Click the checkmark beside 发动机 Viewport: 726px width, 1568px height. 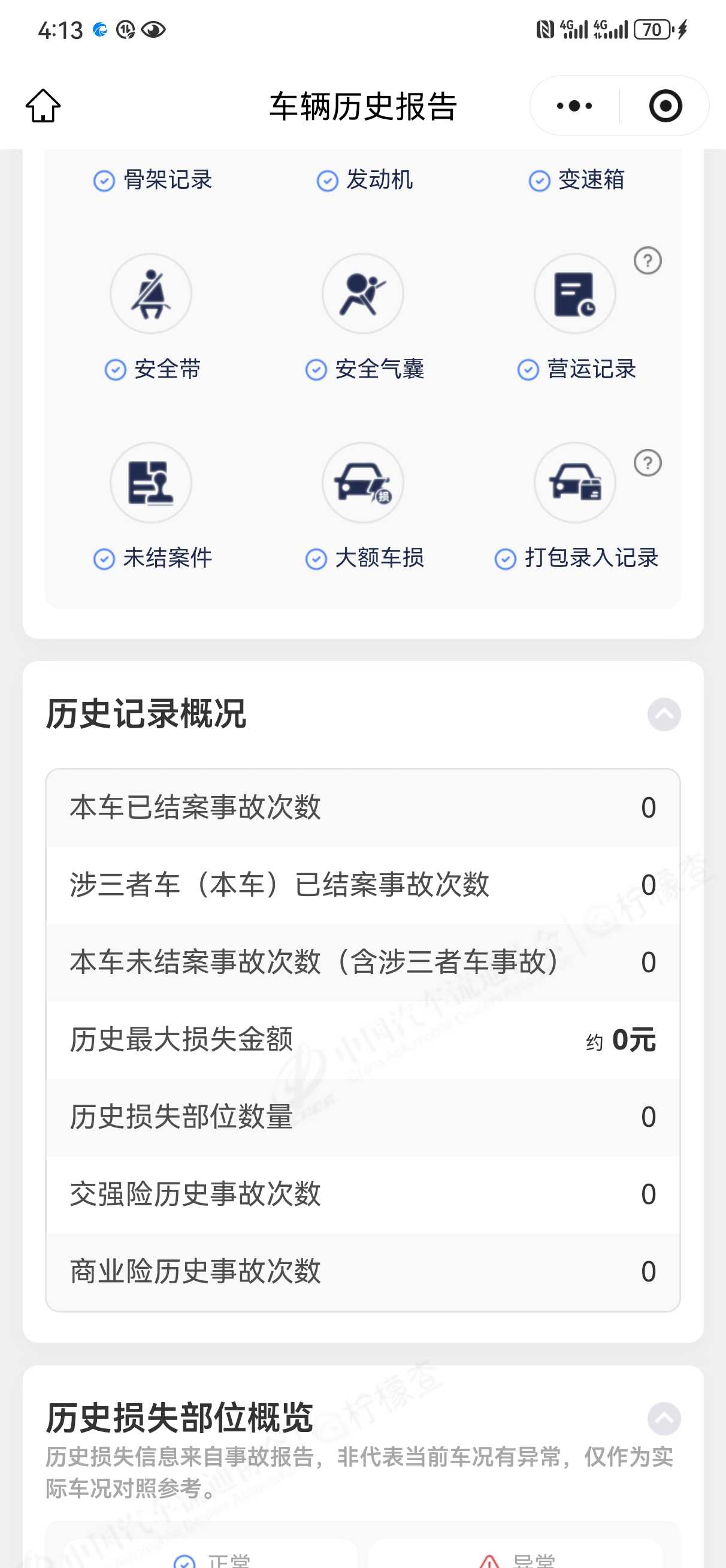[327, 180]
